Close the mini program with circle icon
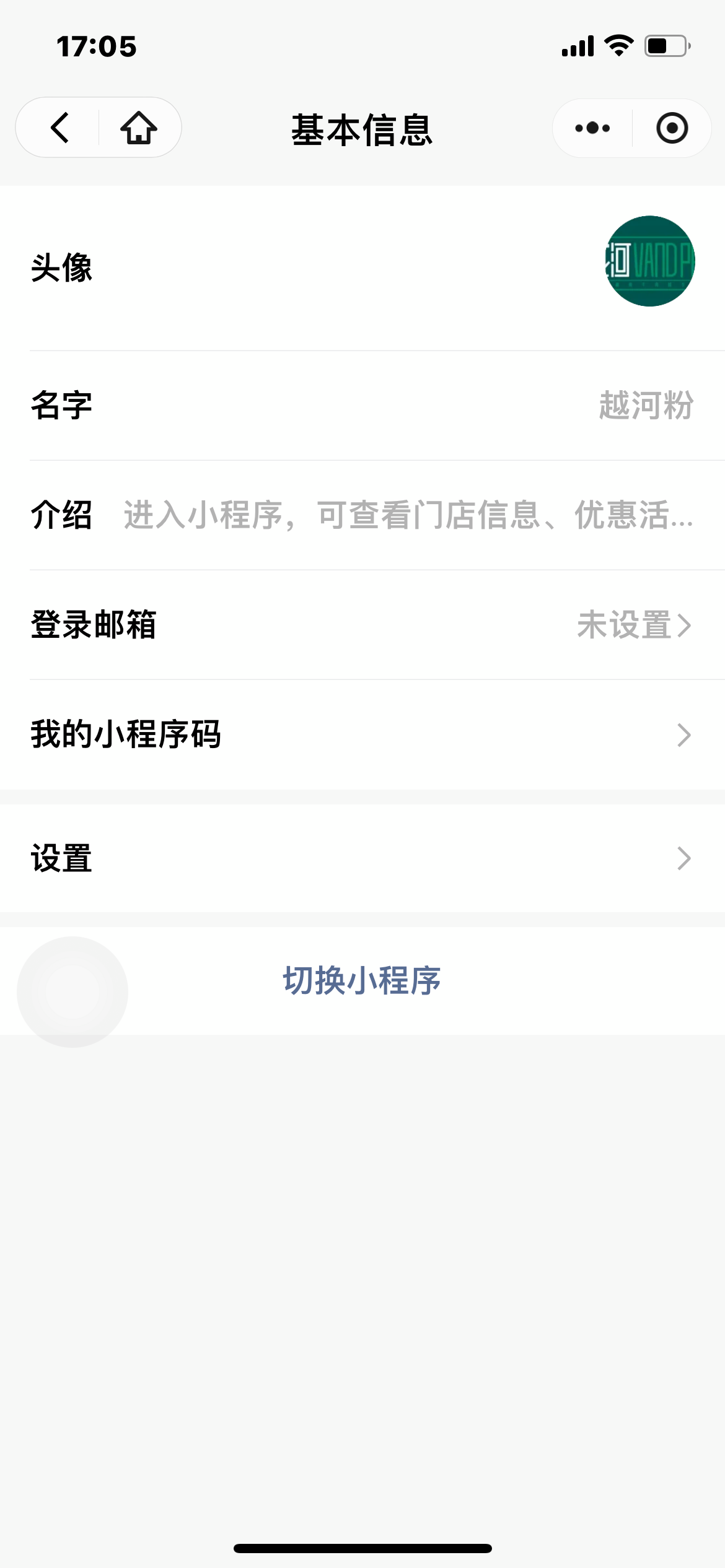725x1568 pixels. coord(672,128)
